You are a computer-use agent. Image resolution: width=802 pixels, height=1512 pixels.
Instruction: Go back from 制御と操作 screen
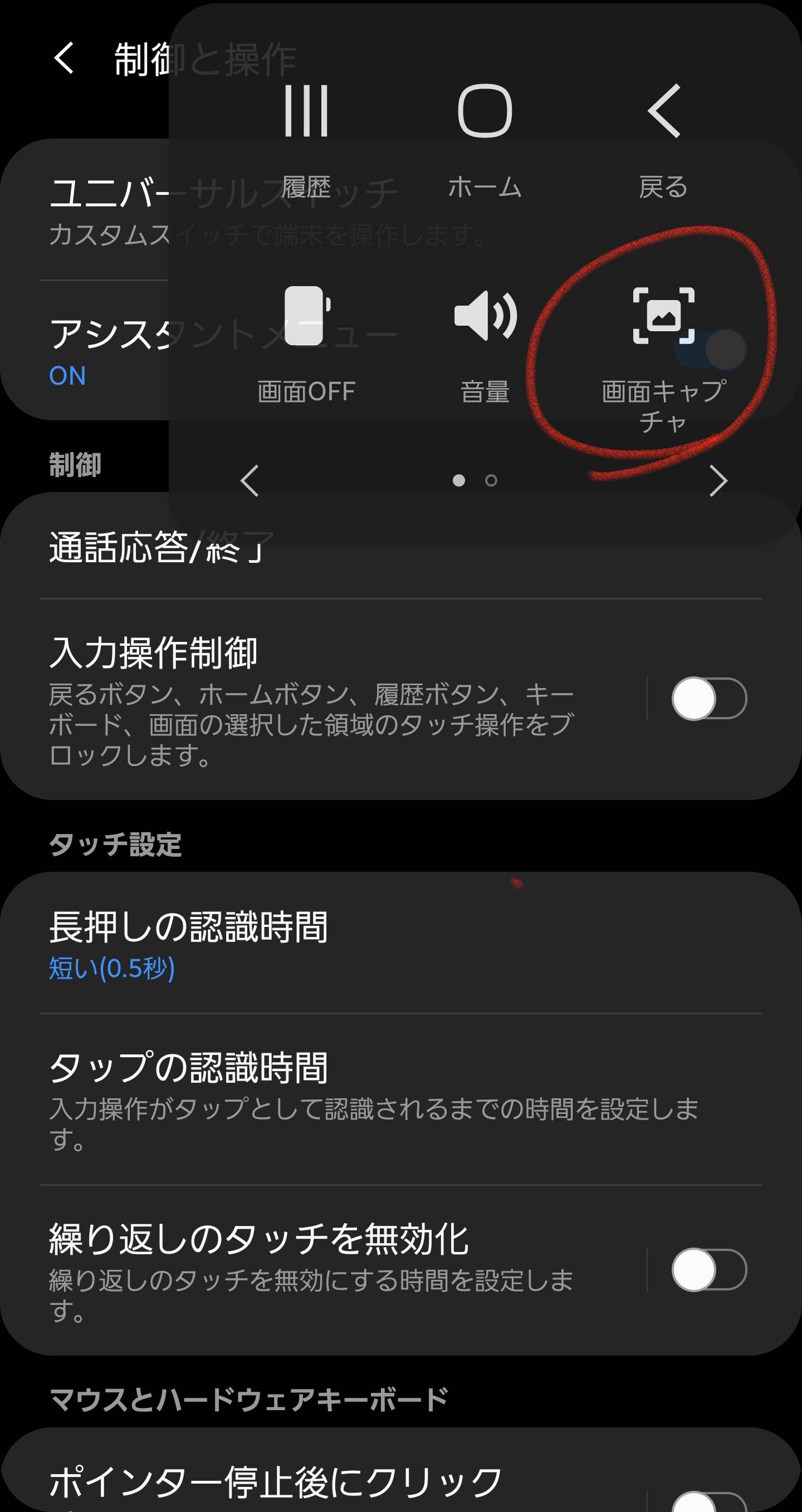(x=63, y=58)
